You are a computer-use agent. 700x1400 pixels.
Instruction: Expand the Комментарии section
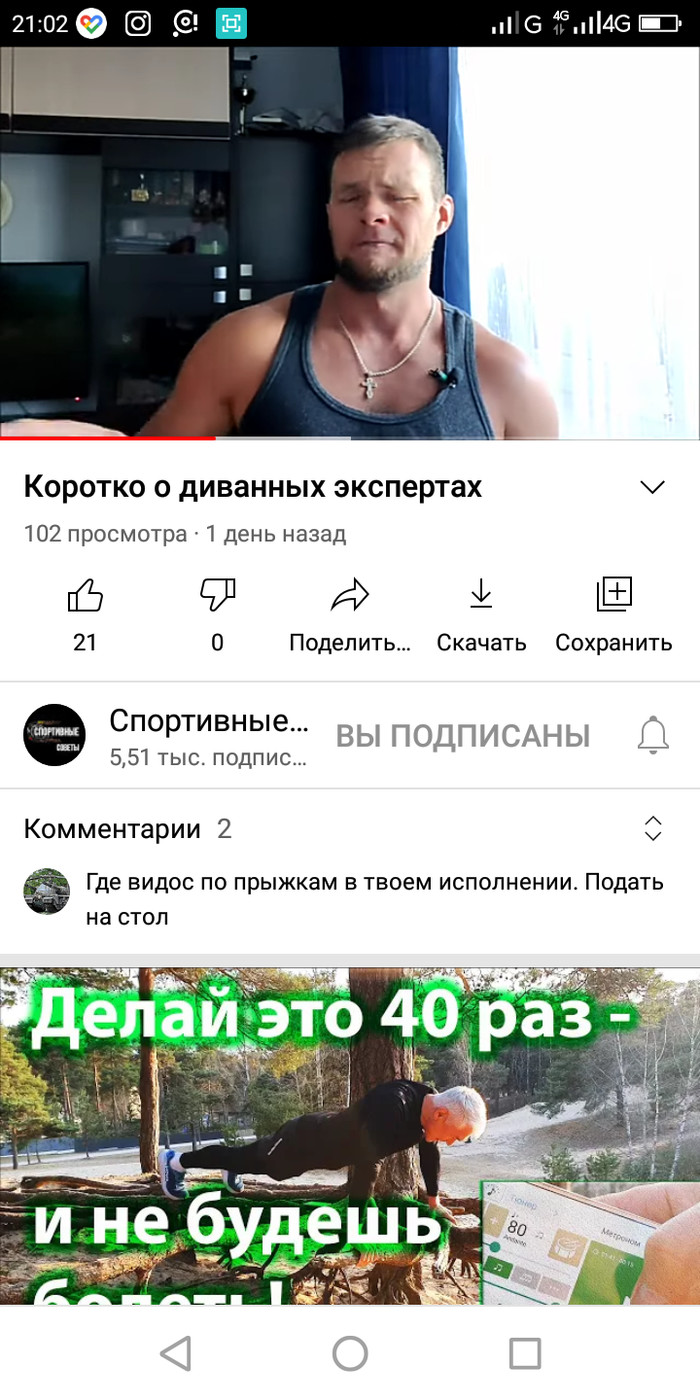pos(652,829)
